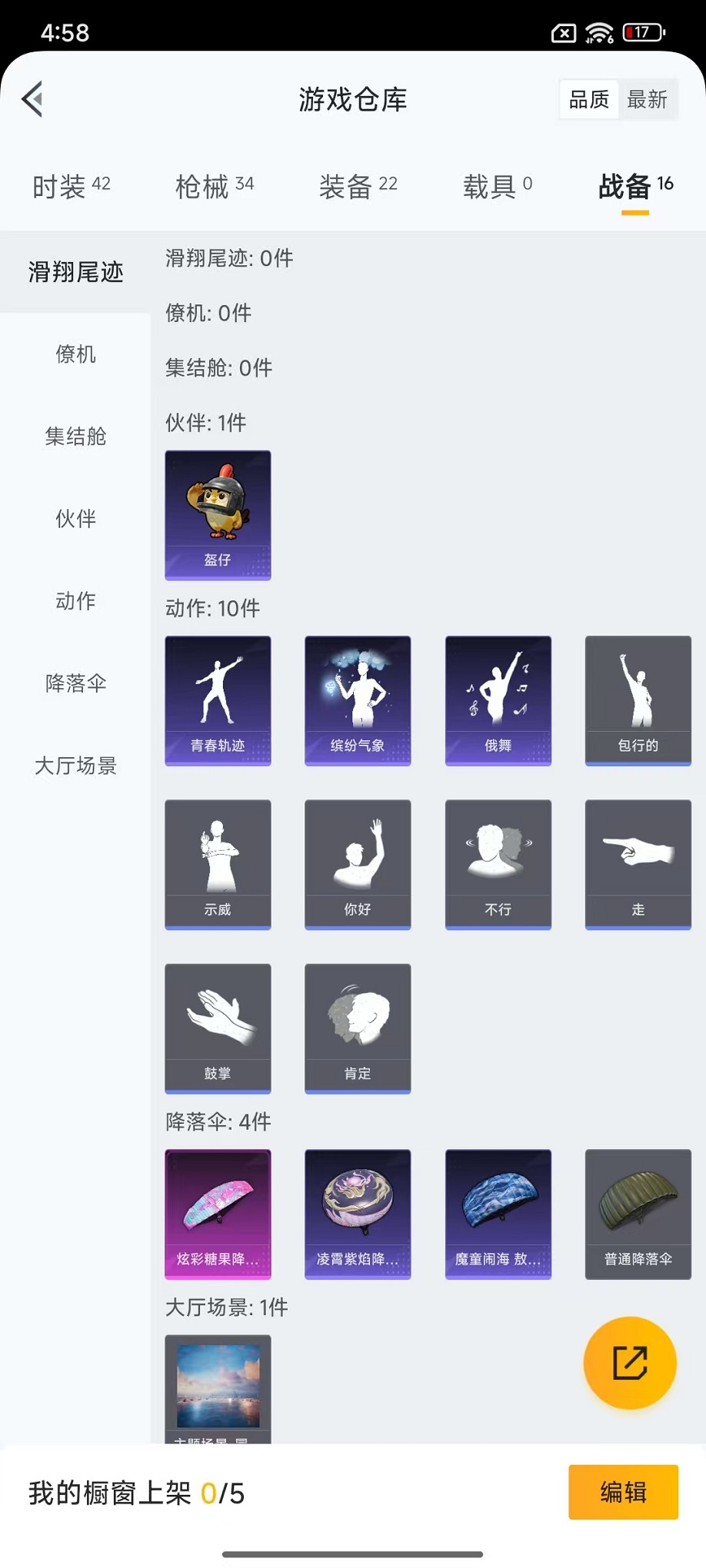Open the 载具 tab
Viewport: 706px width, 1568px height.
(497, 186)
